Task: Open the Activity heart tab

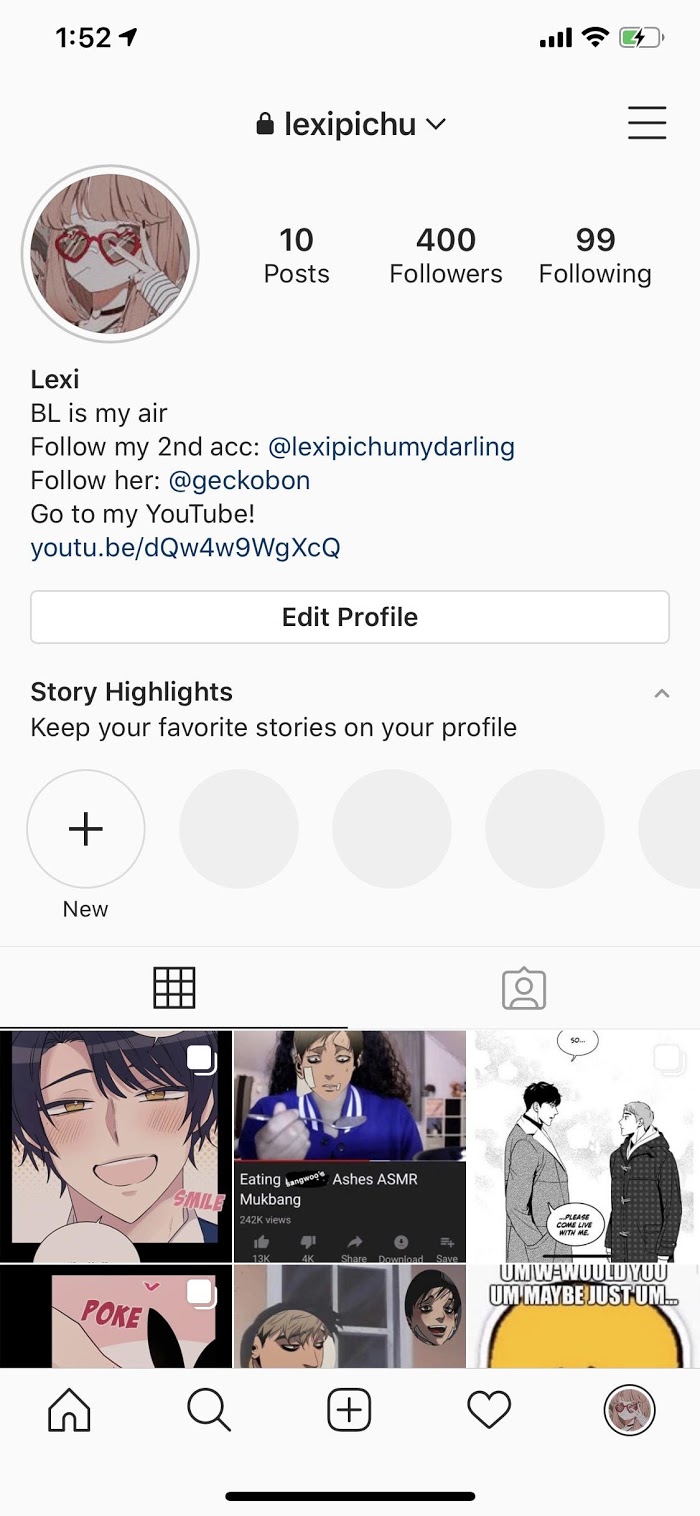Action: (x=489, y=1411)
